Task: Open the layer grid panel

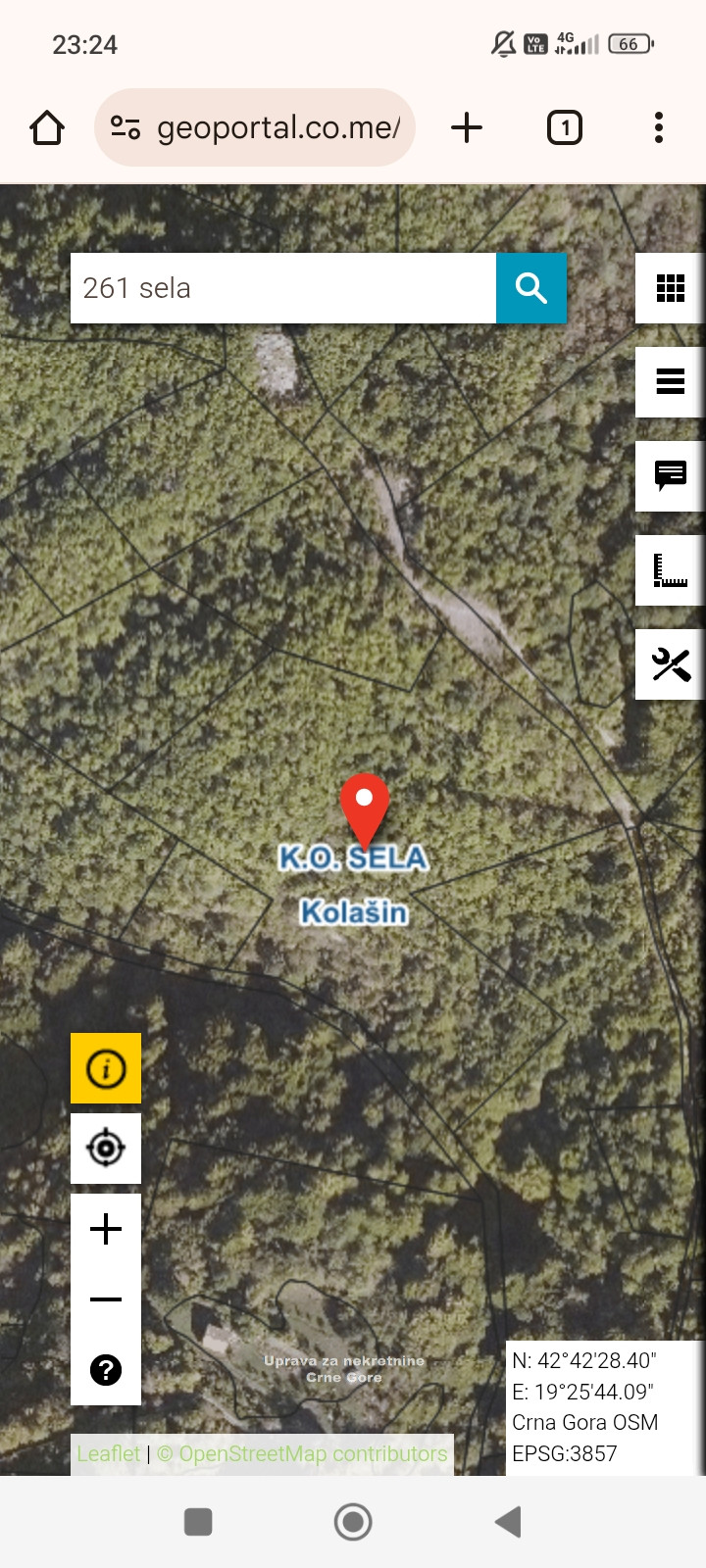Action: tap(671, 287)
